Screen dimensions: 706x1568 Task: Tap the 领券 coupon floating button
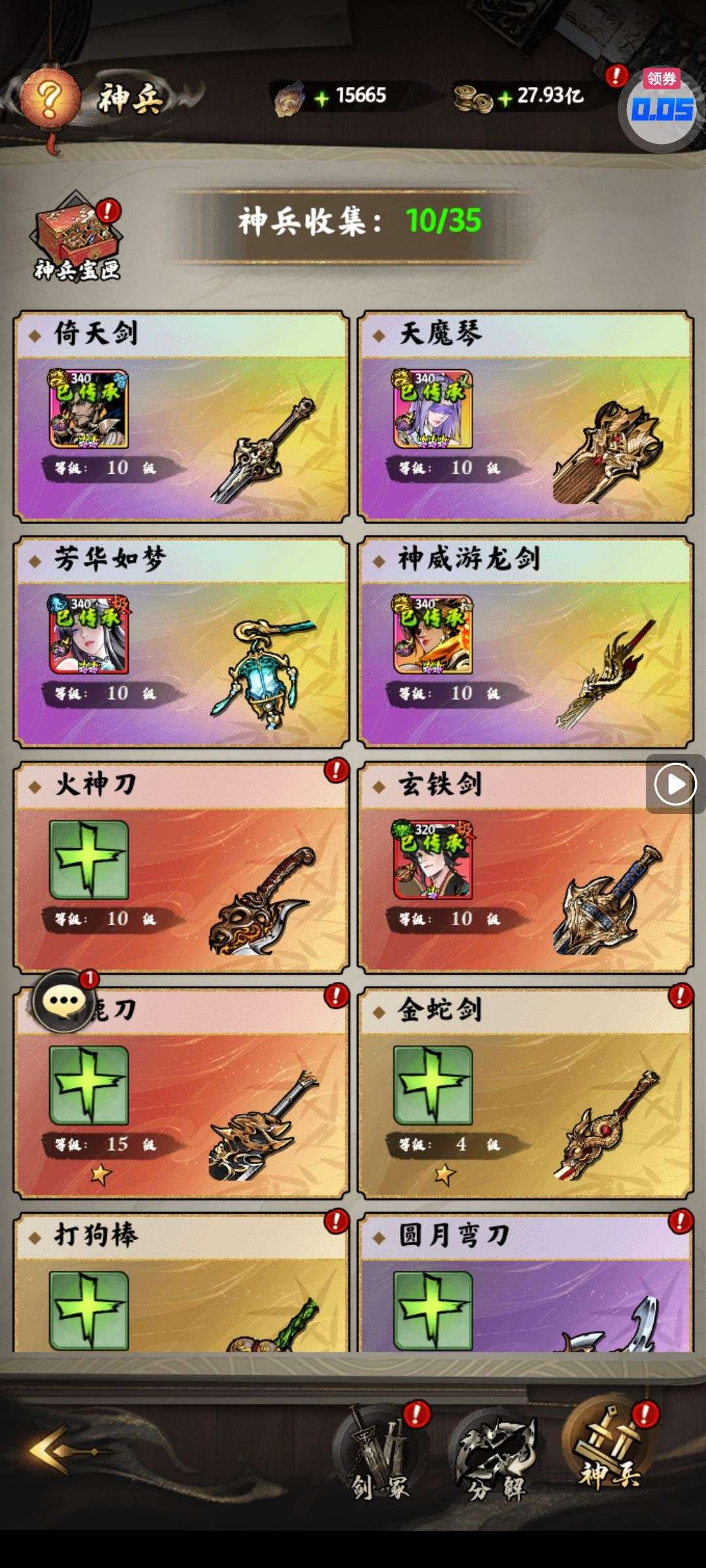660,108
